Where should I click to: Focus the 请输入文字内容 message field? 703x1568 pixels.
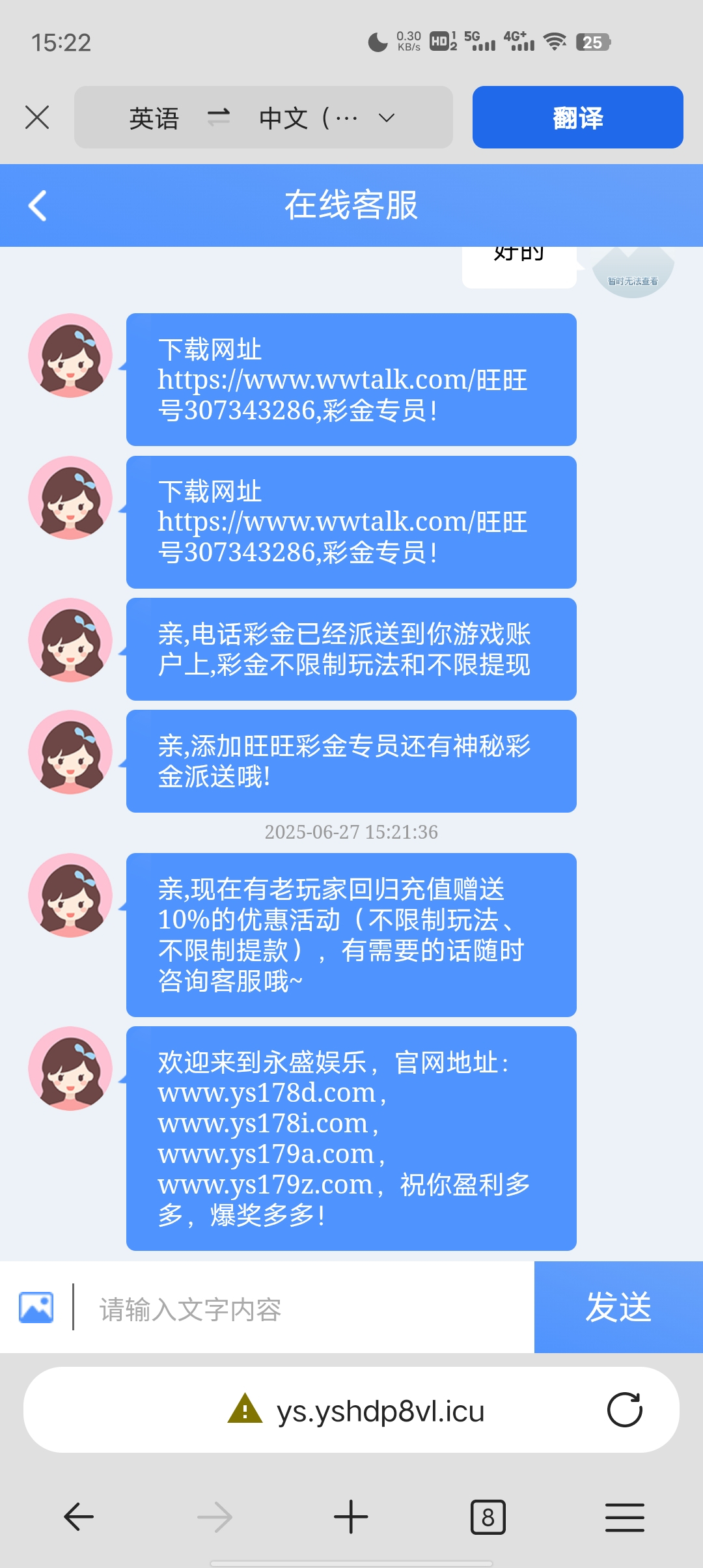point(306,1309)
